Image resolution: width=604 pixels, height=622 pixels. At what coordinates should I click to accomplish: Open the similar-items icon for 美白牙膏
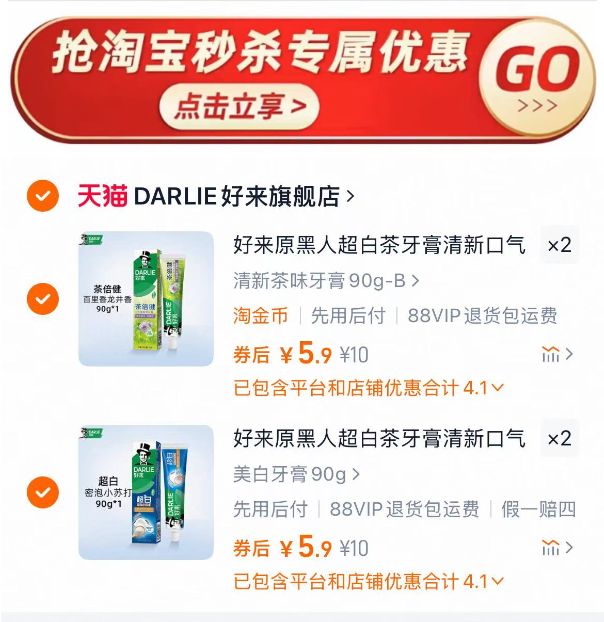pyautogui.click(x=556, y=548)
